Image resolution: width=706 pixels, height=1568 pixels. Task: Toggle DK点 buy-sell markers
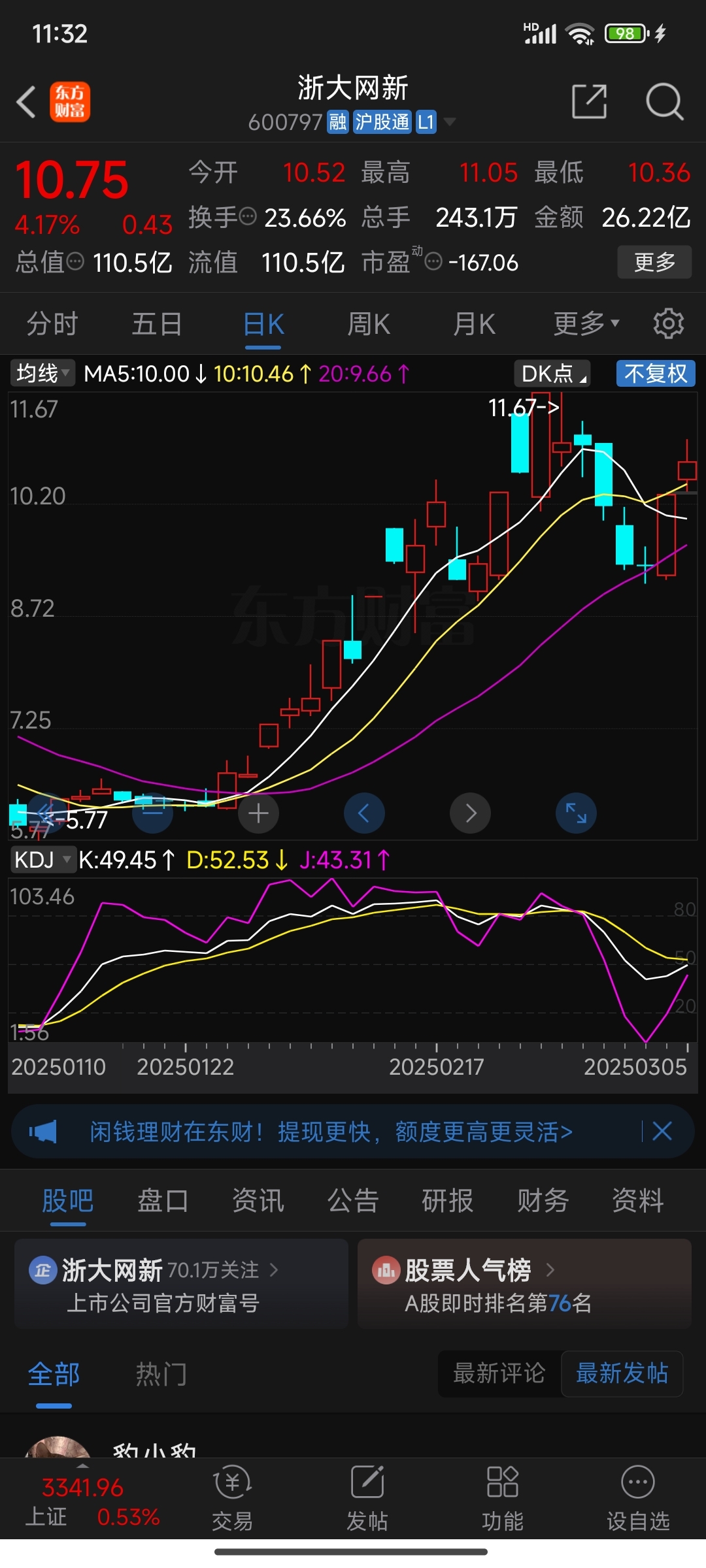click(551, 373)
